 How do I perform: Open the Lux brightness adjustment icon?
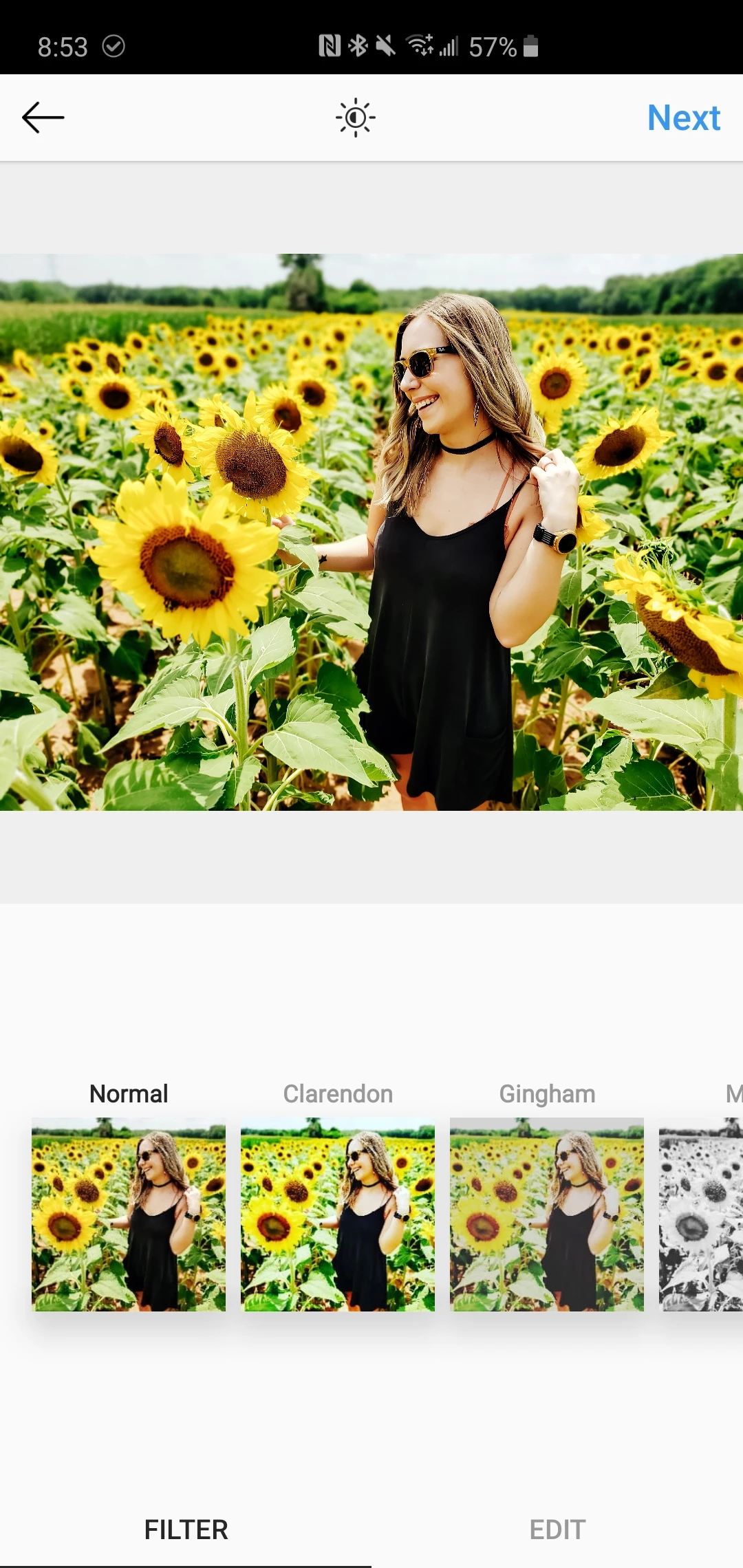coord(356,118)
